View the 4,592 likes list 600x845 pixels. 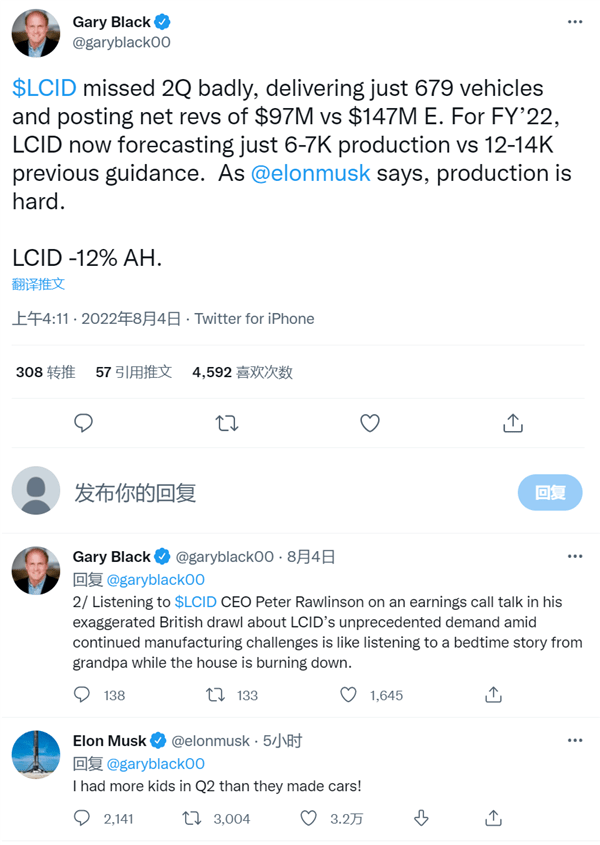pyautogui.click(x=242, y=372)
